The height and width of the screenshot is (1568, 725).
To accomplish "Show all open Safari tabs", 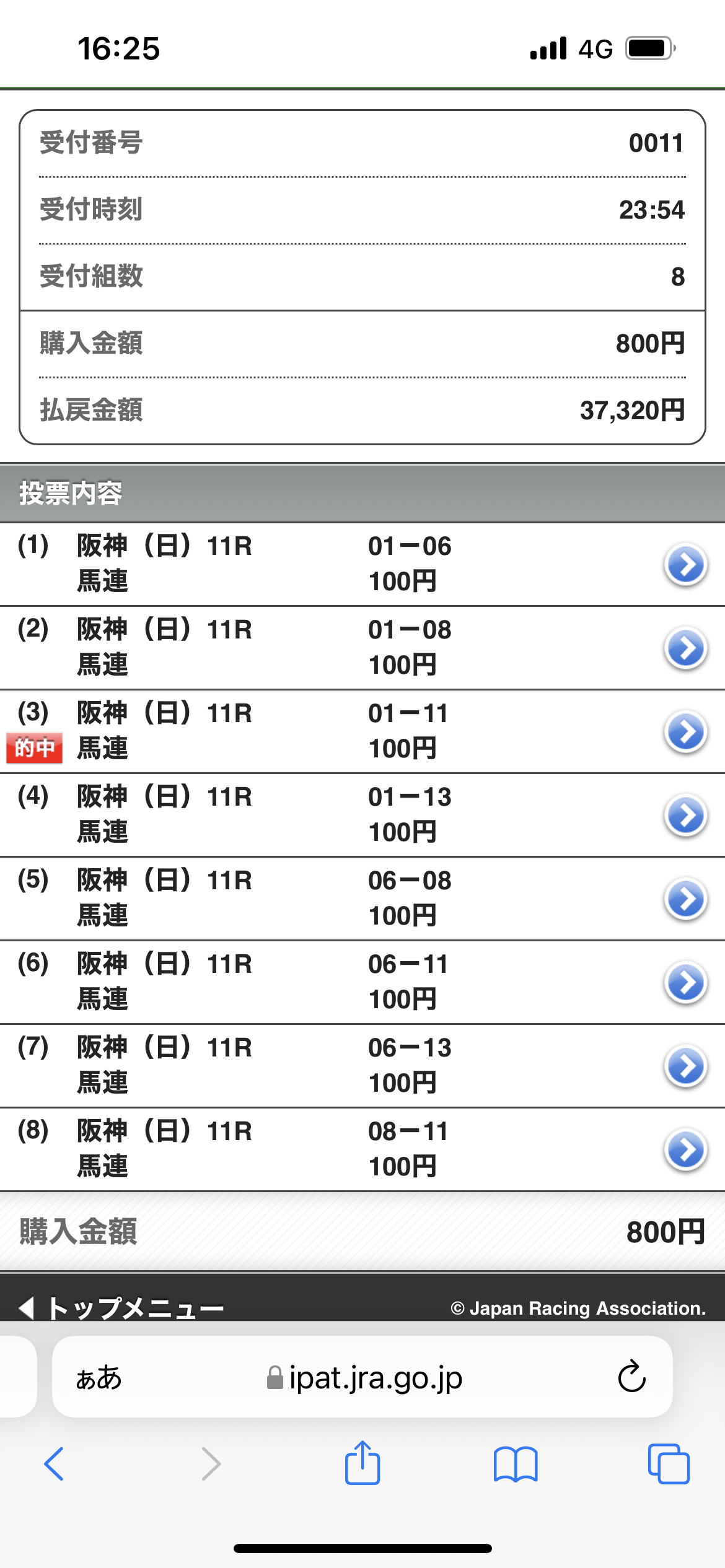I will point(668,1464).
